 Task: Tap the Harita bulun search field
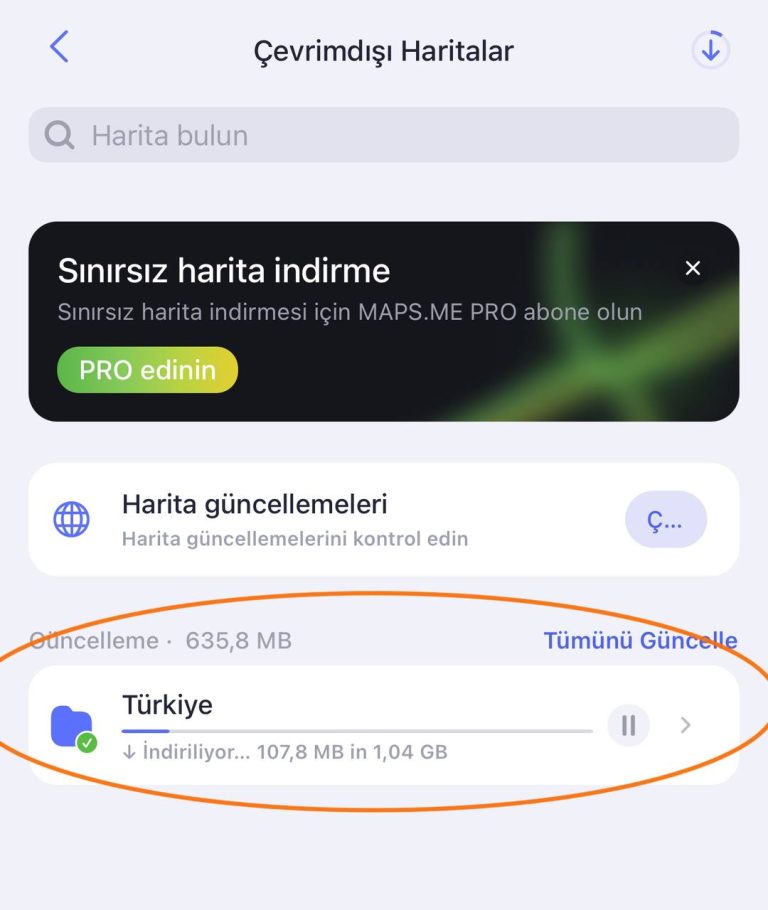pos(384,136)
